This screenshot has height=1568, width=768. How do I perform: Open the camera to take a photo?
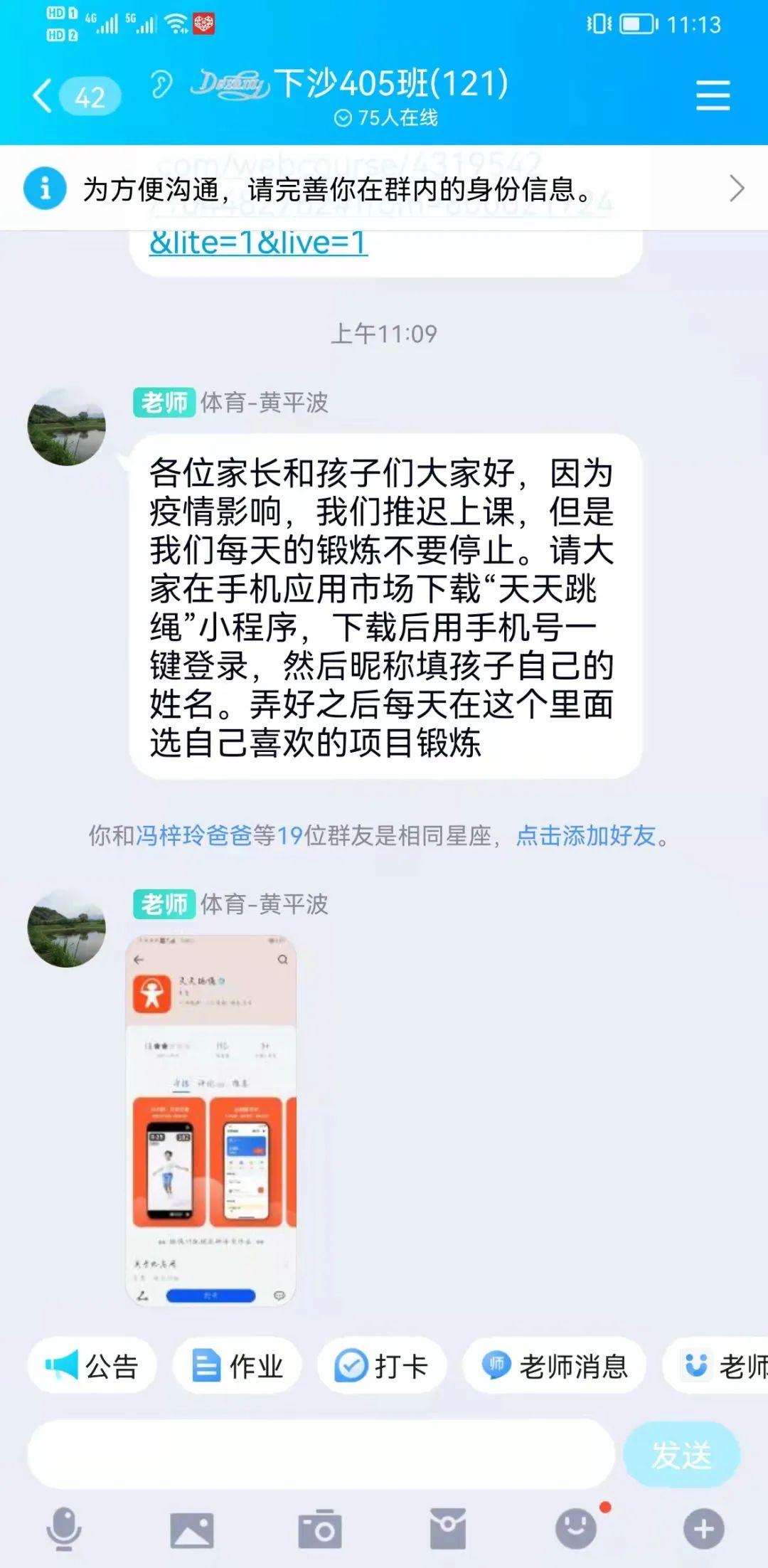(320, 1530)
